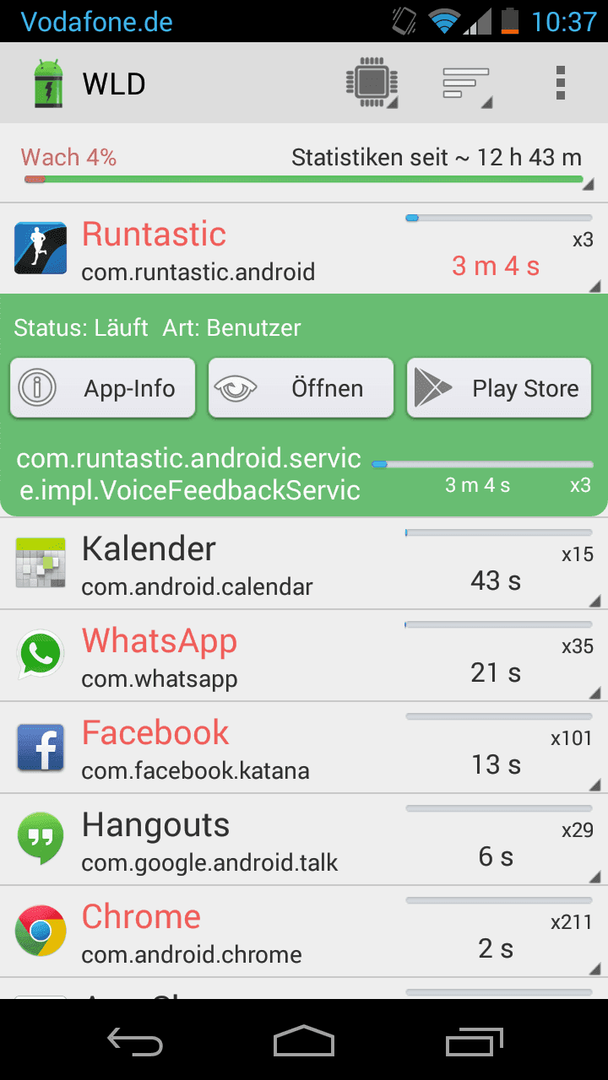View Runtastic in Play Store
The width and height of the screenshot is (608, 1080).
(x=499, y=388)
